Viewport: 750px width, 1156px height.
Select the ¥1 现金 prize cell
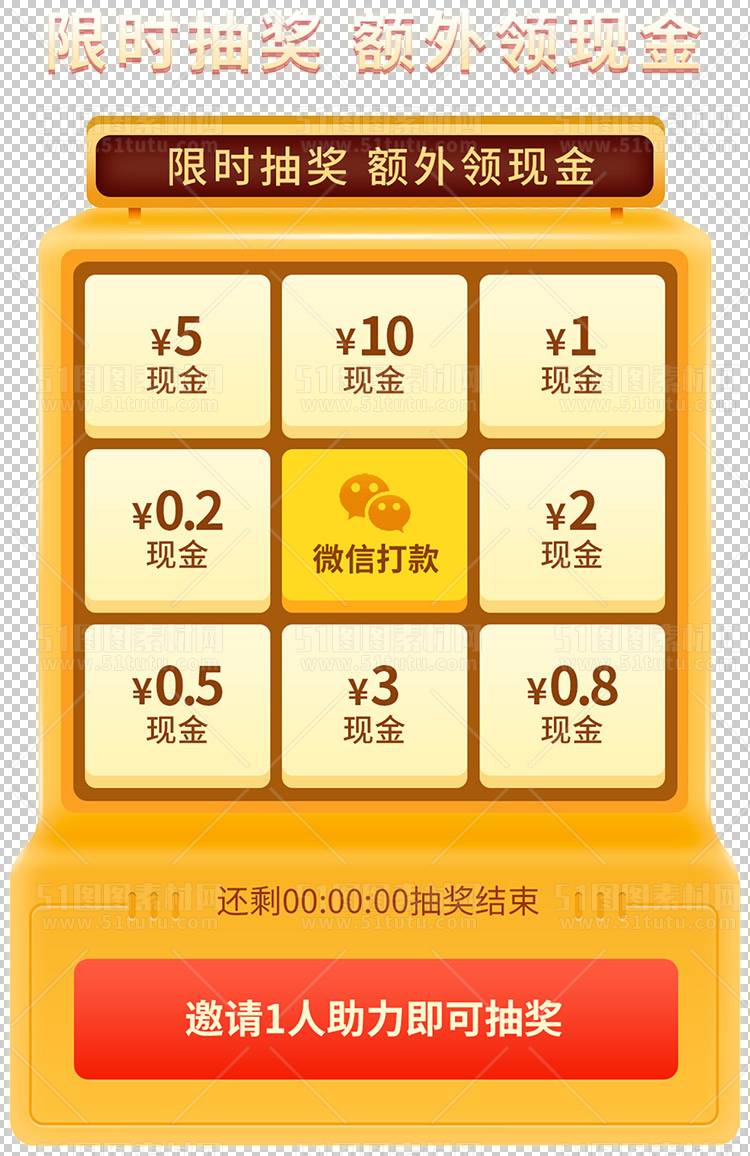[x=572, y=354]
